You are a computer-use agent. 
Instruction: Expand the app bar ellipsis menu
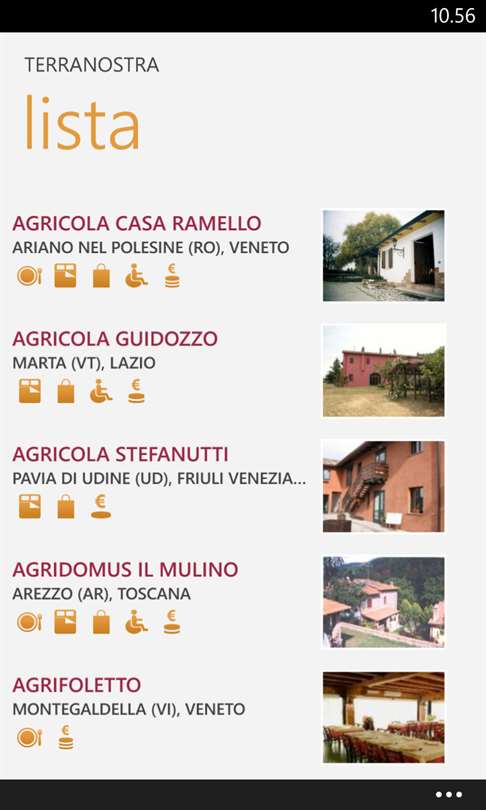pos(448,795)
